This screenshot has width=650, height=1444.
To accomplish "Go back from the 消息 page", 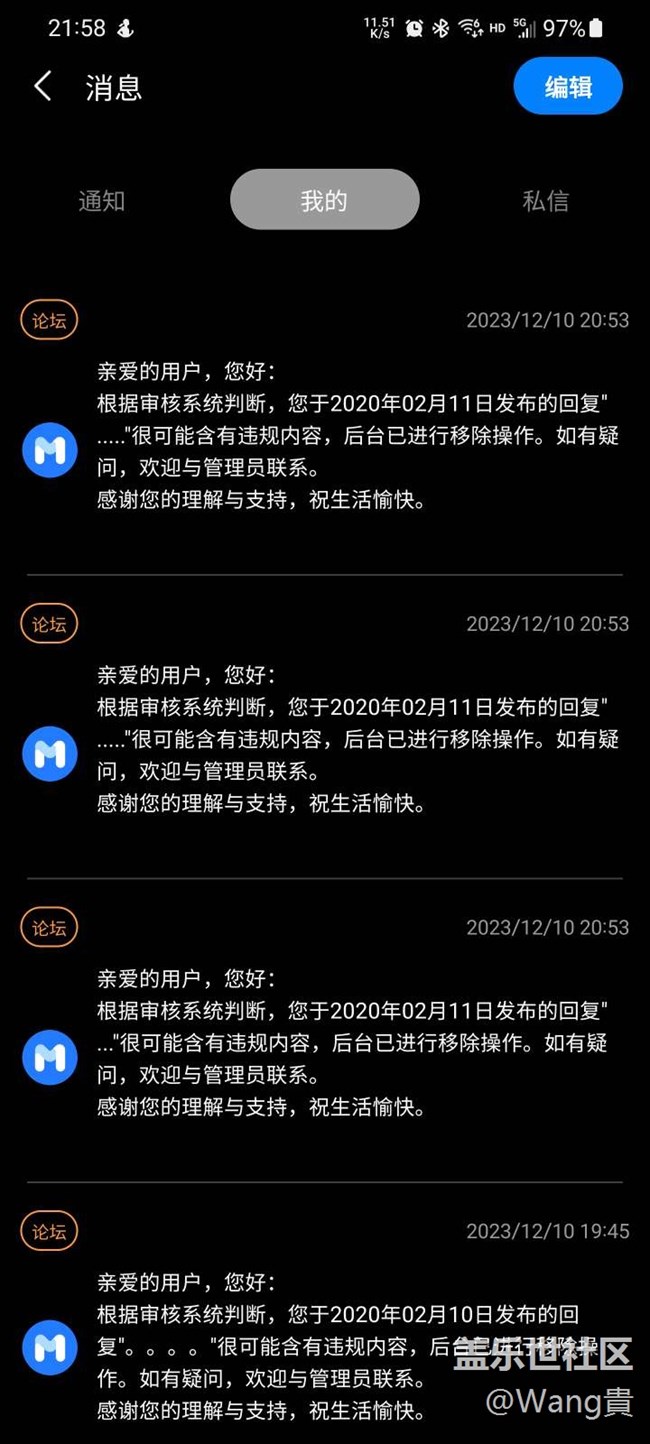I will [x=42, y=86].
